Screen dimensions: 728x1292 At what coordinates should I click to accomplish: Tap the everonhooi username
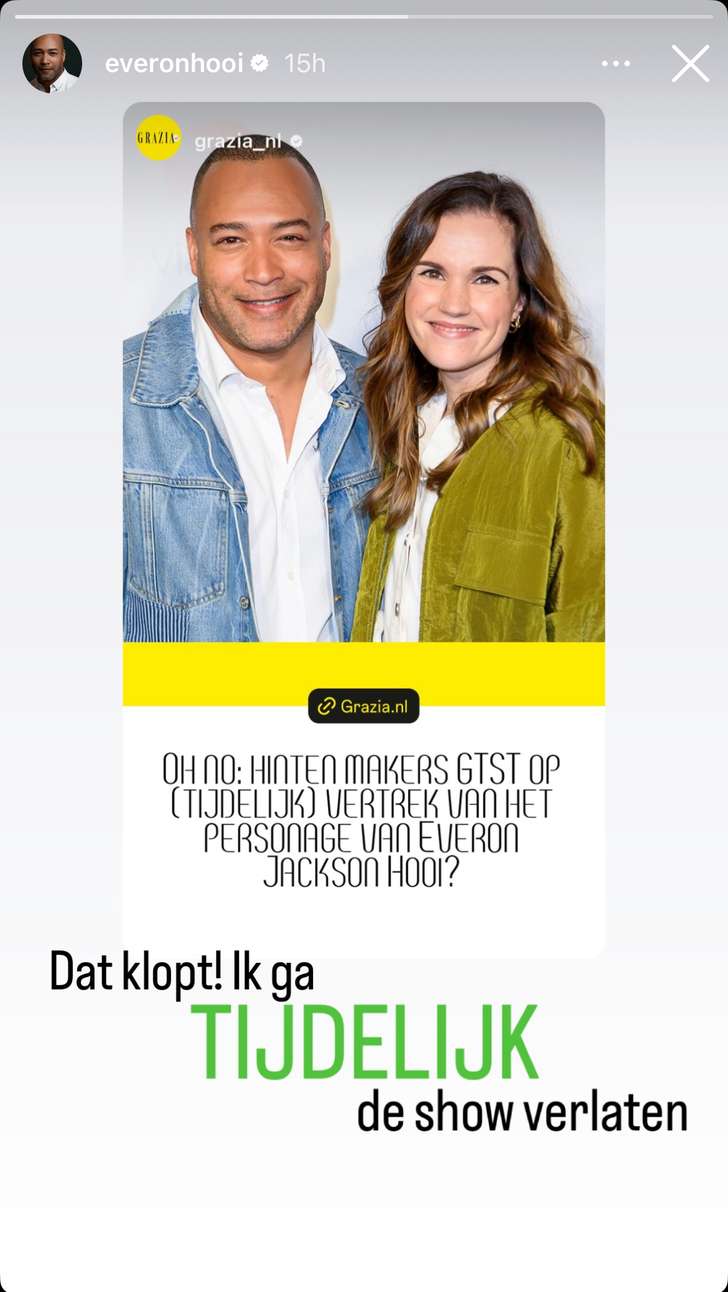tap(174, 63)
